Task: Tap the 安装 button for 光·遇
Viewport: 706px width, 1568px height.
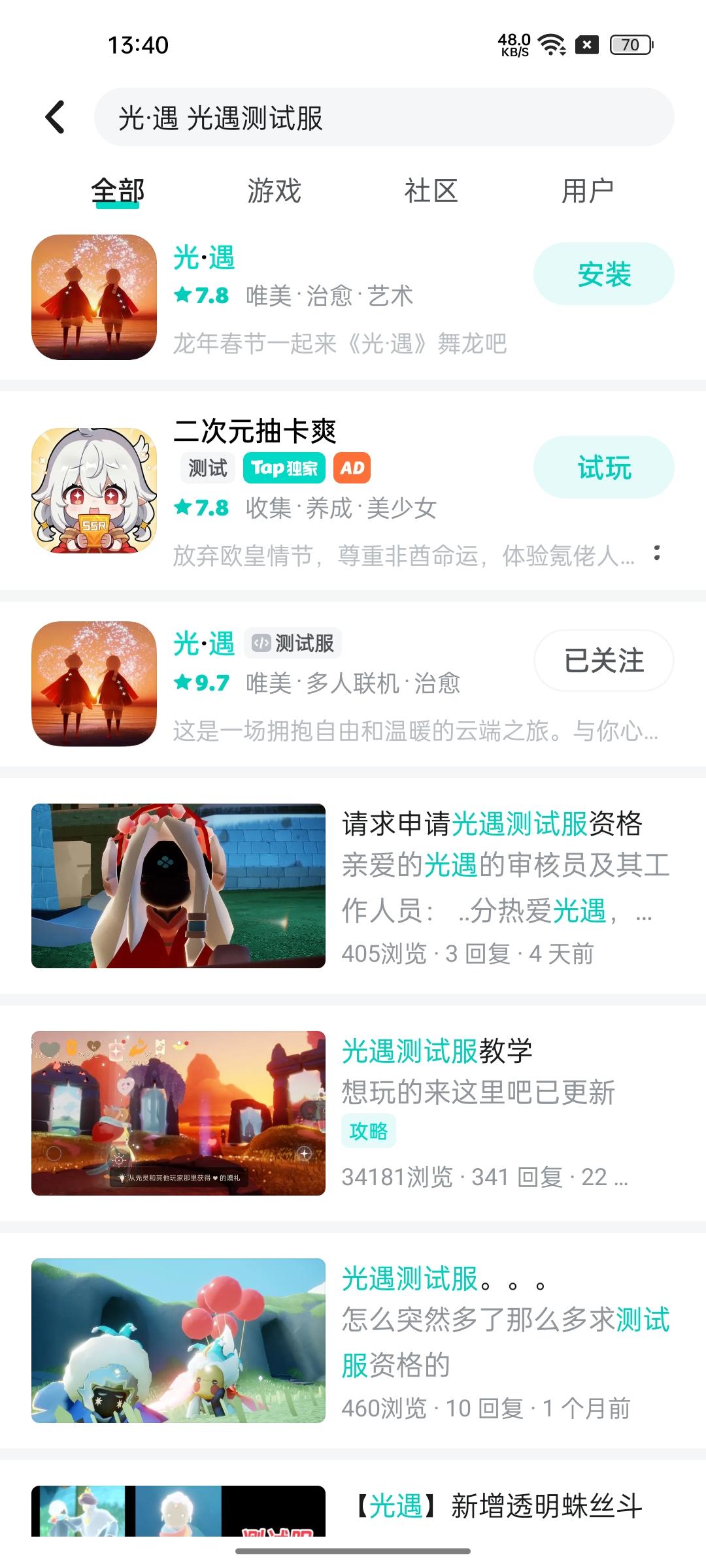Action: click(603, 274)
